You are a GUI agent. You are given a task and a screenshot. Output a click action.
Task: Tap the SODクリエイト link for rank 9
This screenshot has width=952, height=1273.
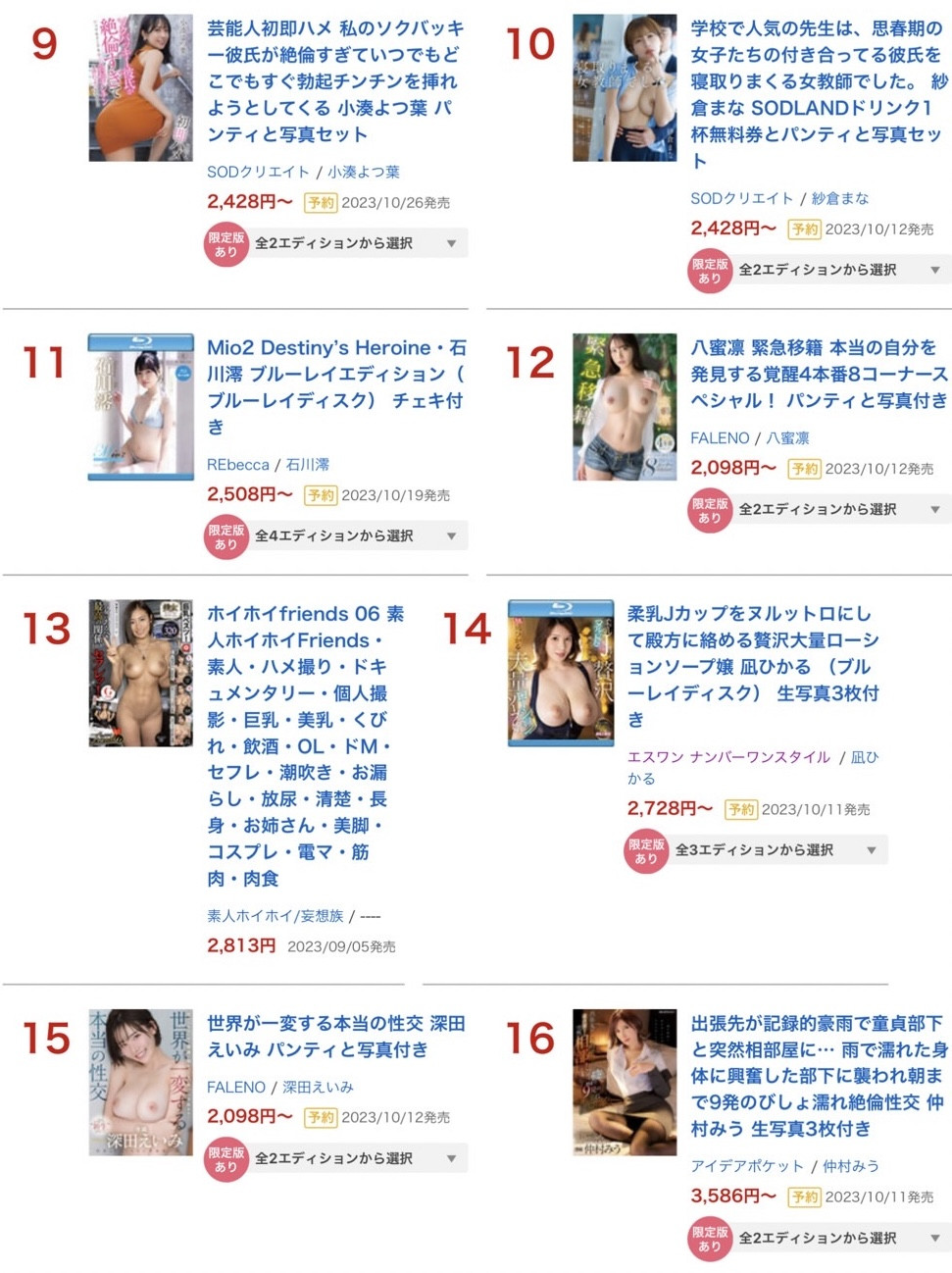tap(258, 172)
